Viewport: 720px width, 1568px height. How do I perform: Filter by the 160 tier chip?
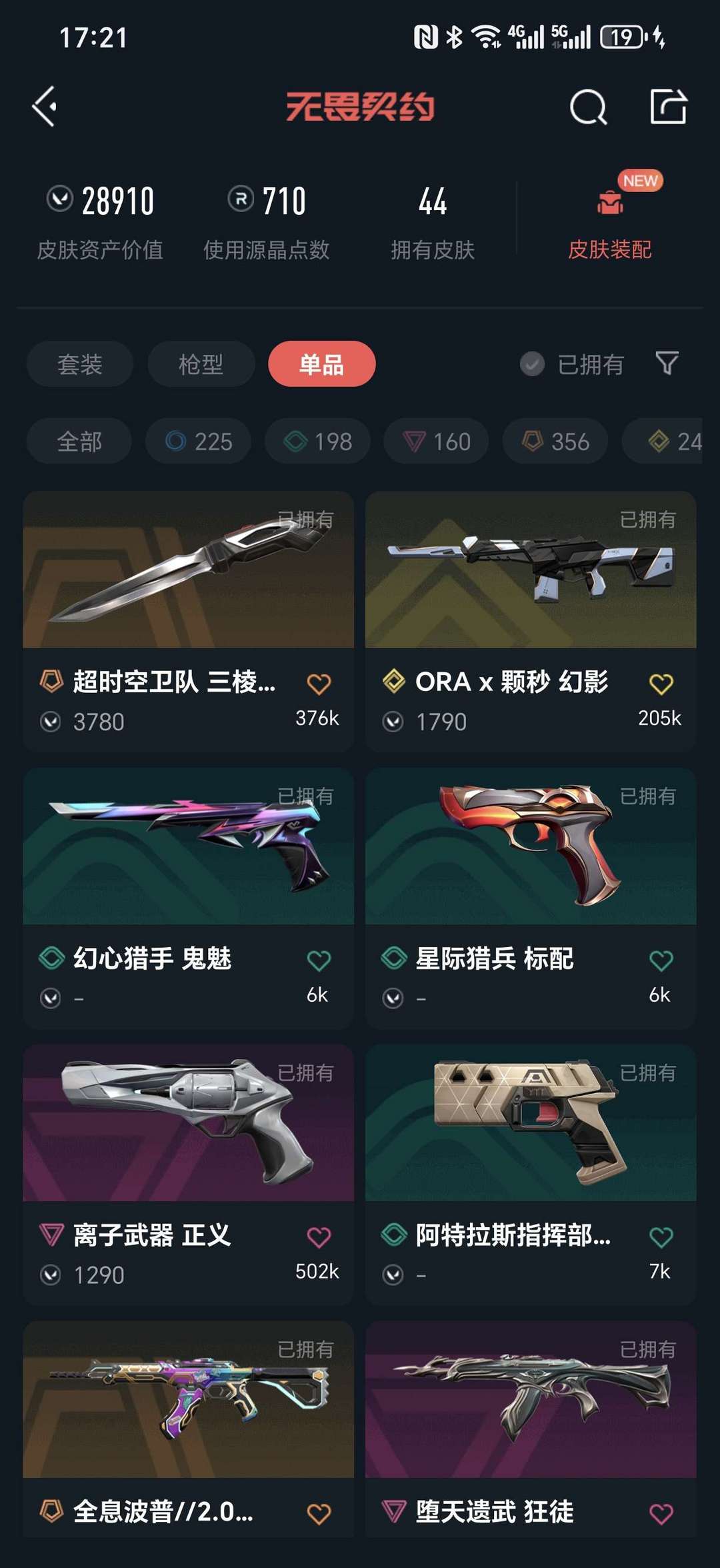[x=437, y=442]
